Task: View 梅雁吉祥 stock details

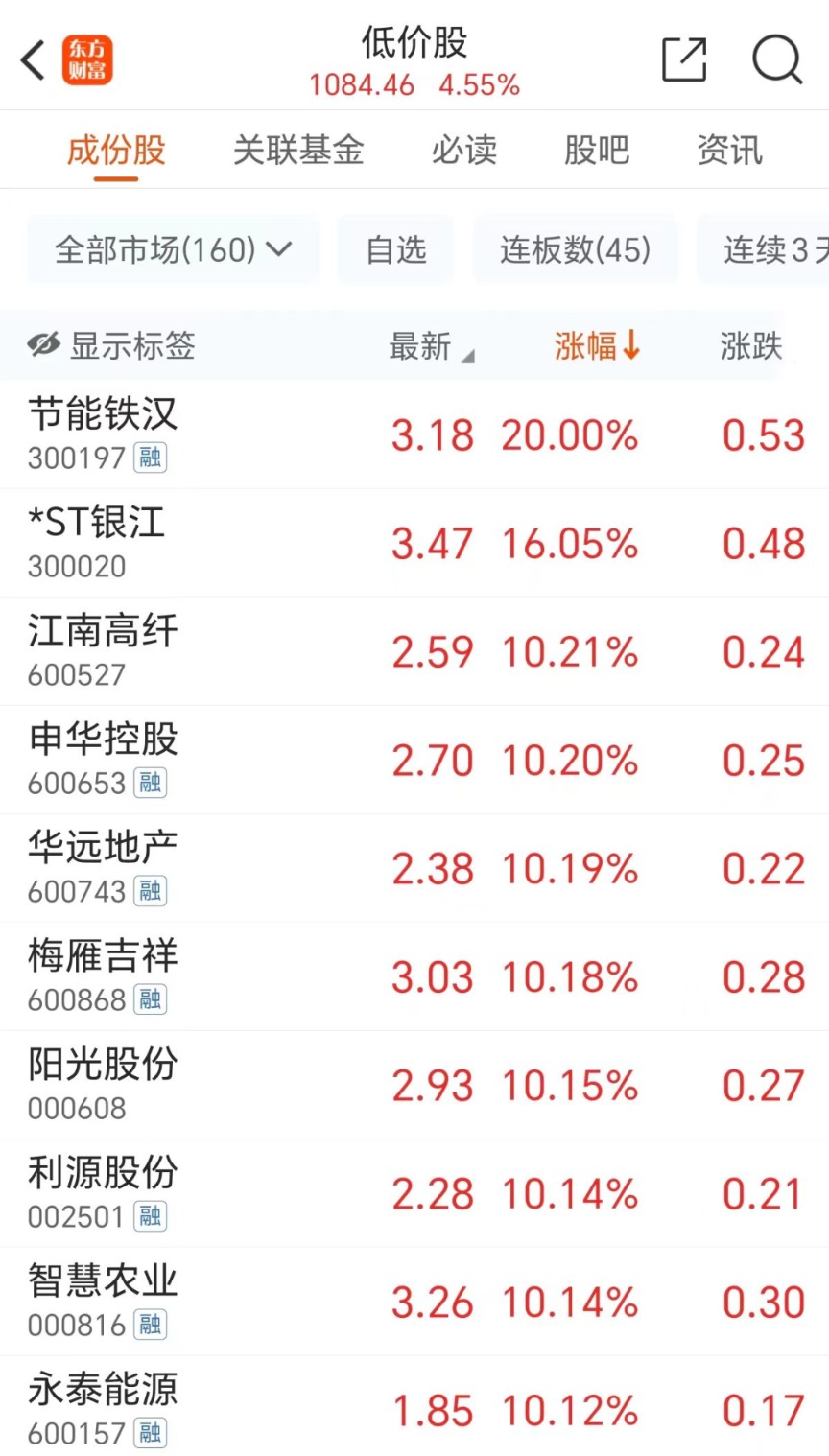Action: click(x=414, y=976)
